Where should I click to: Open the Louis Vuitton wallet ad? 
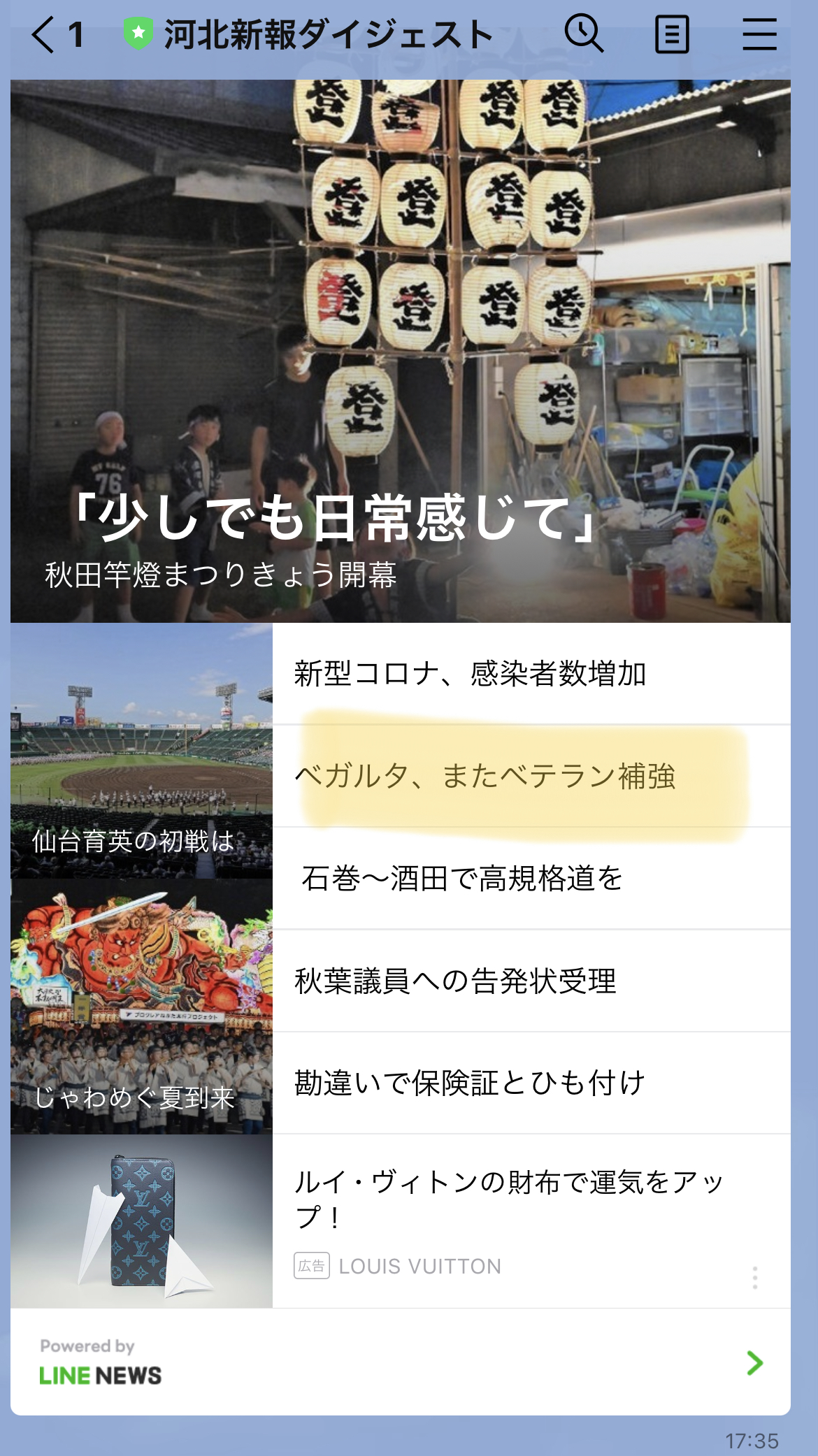pos(508,1199)
